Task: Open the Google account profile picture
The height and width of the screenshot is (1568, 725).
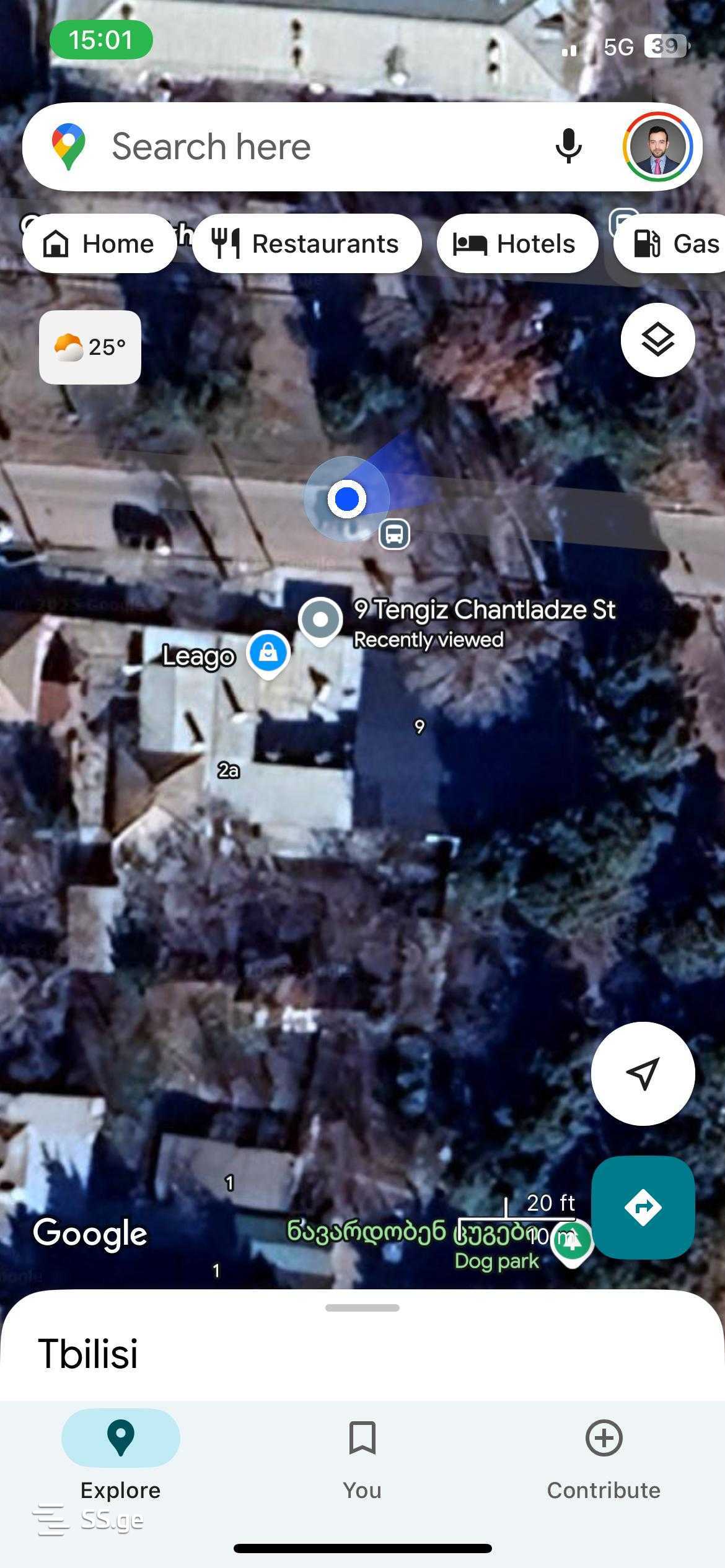Action: pyautogui.click(x=657, y=147)
